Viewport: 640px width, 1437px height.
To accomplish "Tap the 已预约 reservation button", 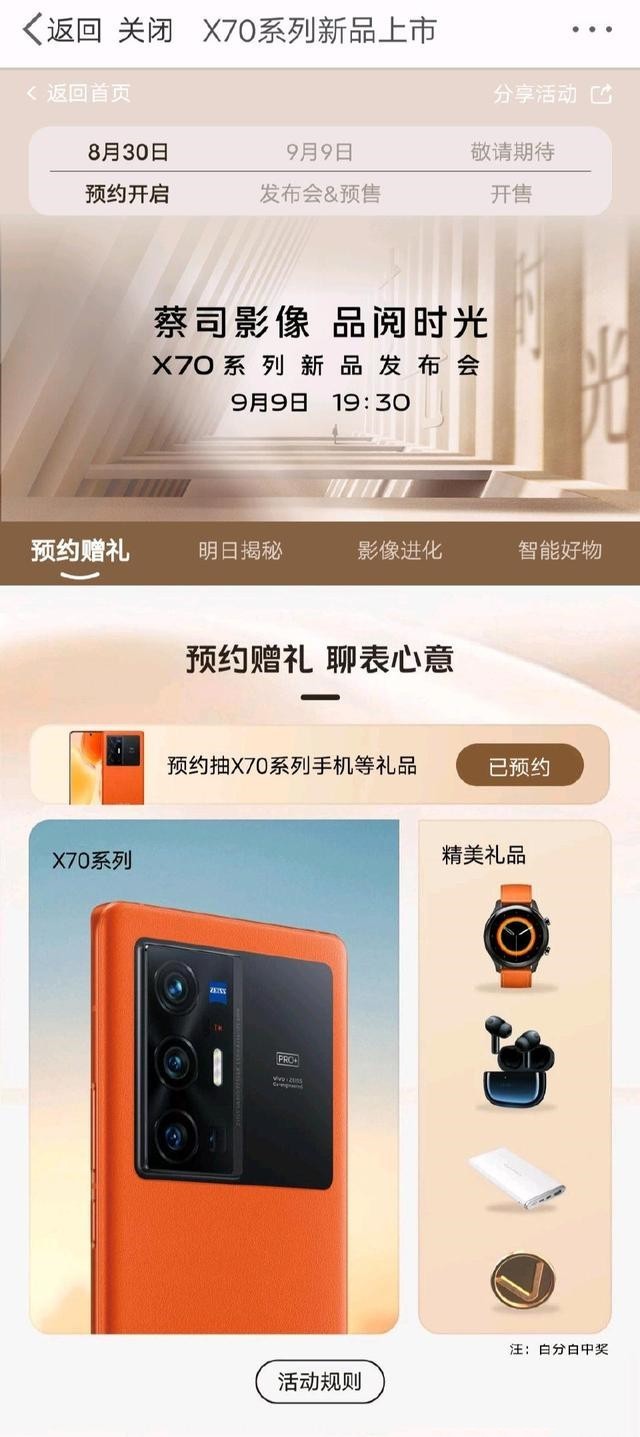I will (519, 767).
